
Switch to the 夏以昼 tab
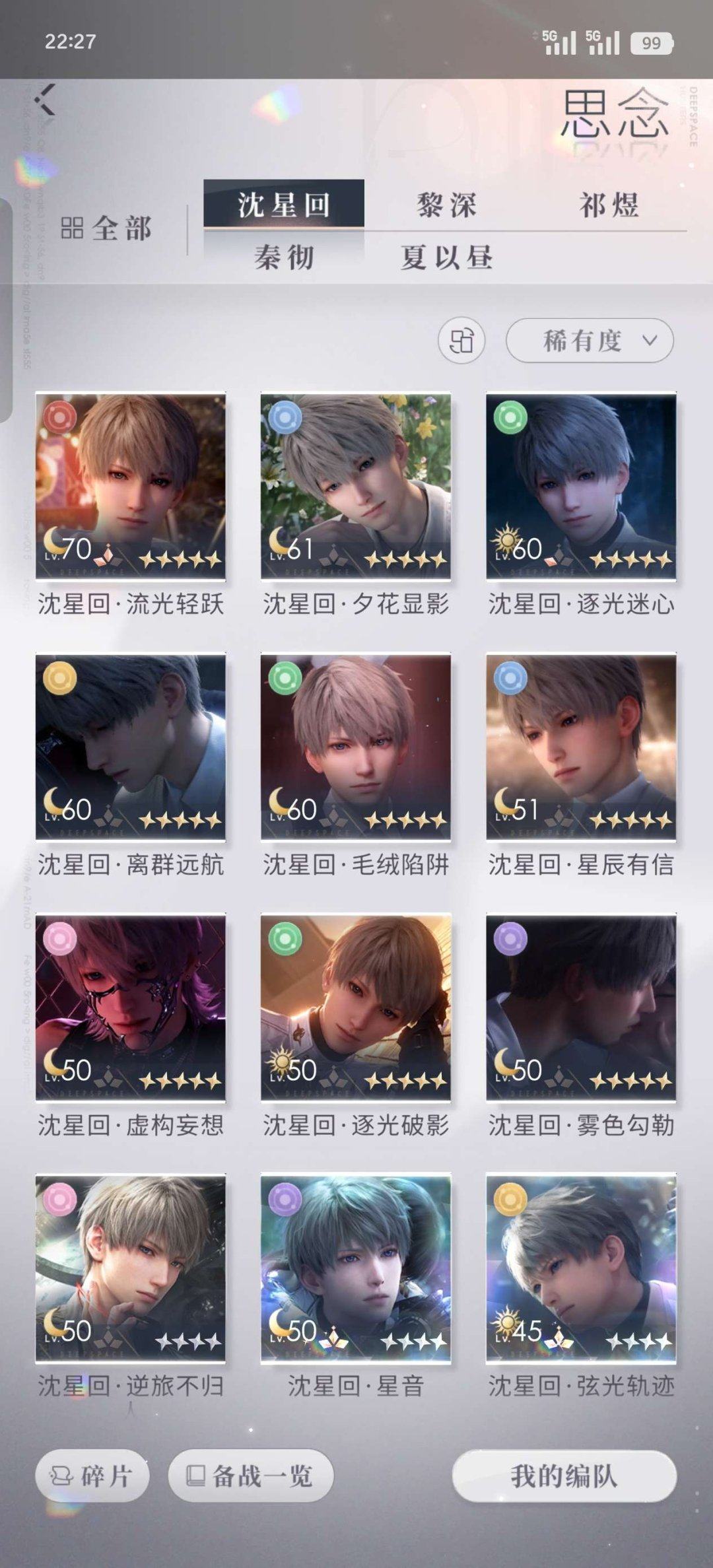pos(446,257)
